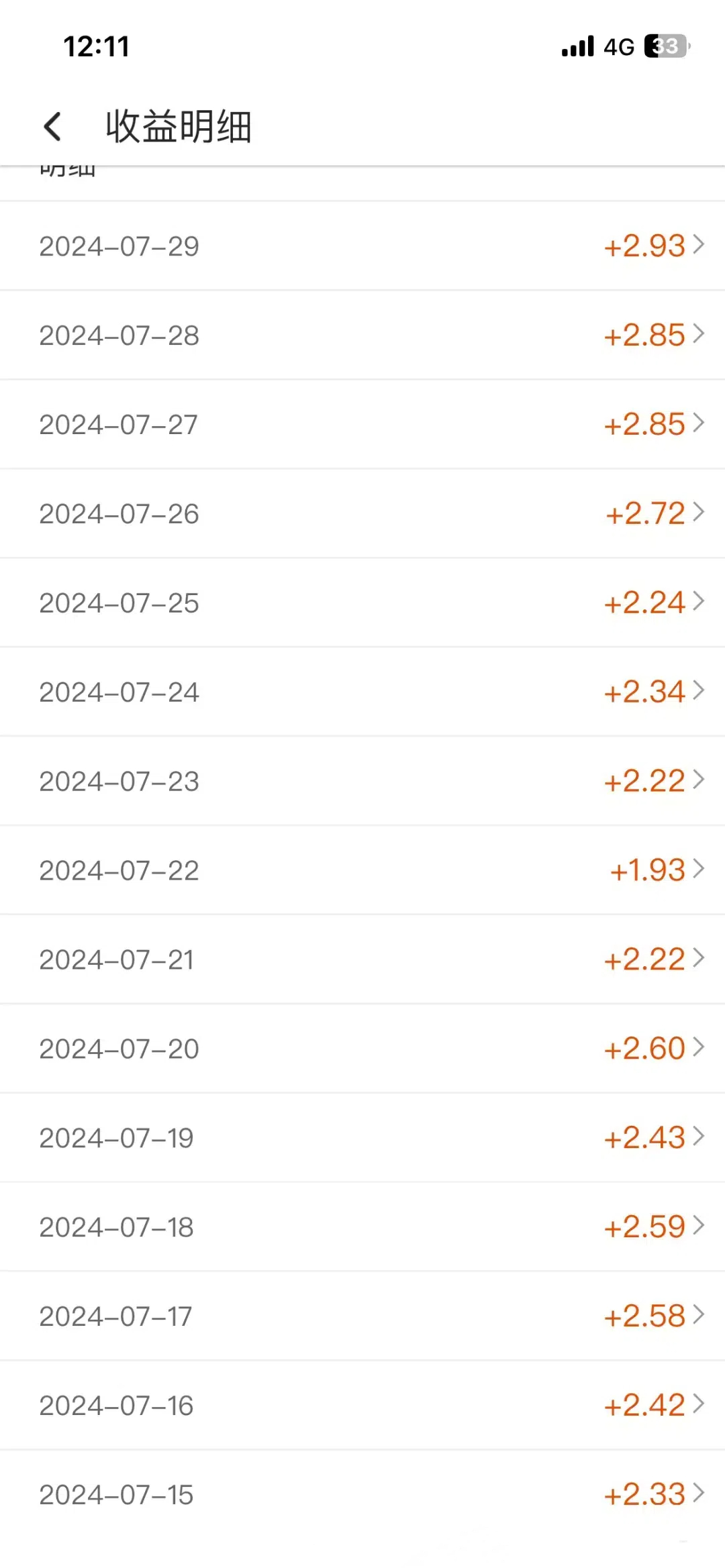The image size is (725, 1568).
Task: Go back from 收益明细 page
Action: click(52, 126)
